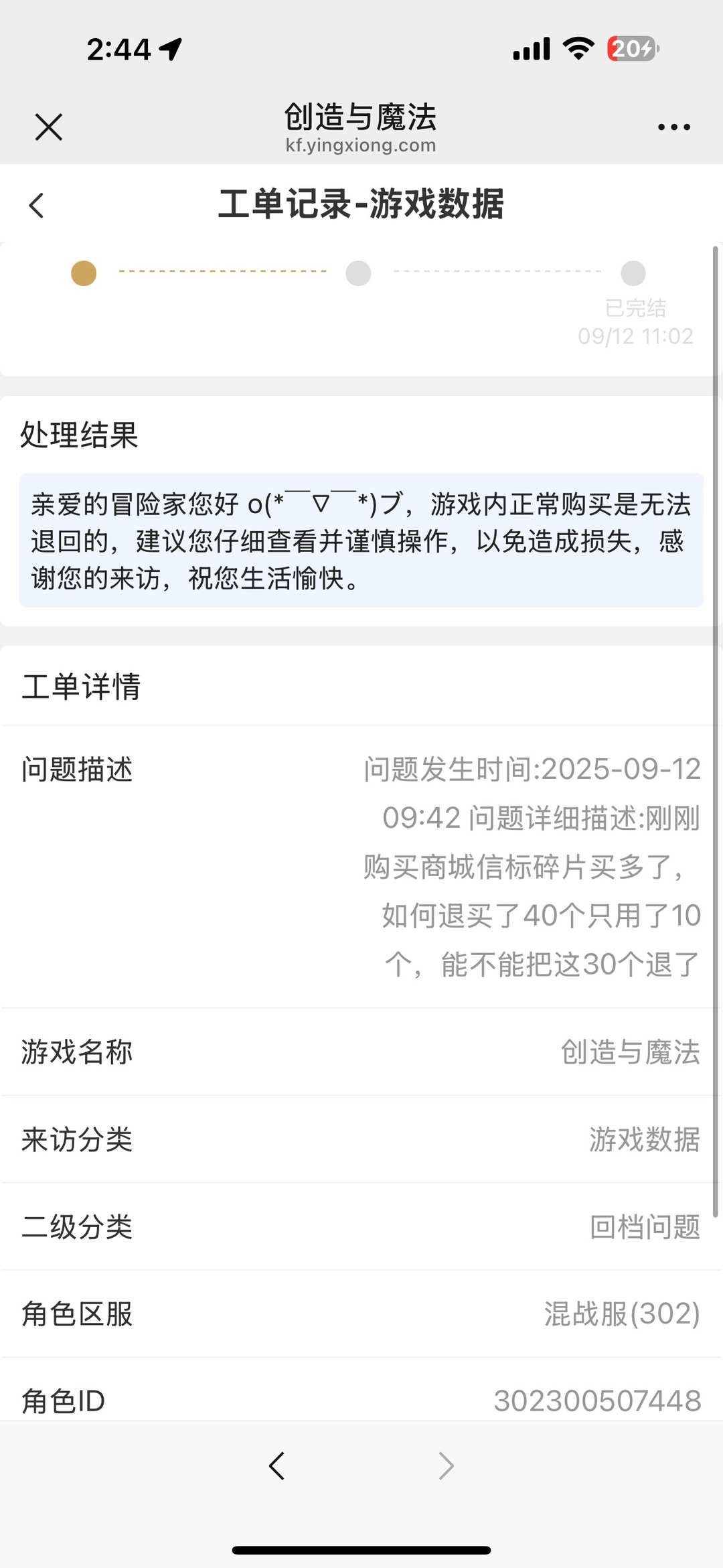Open the three-dot more options menu
Image resolution: width=723 pixels, height=1568 pixels.
[x=673, y=127]
